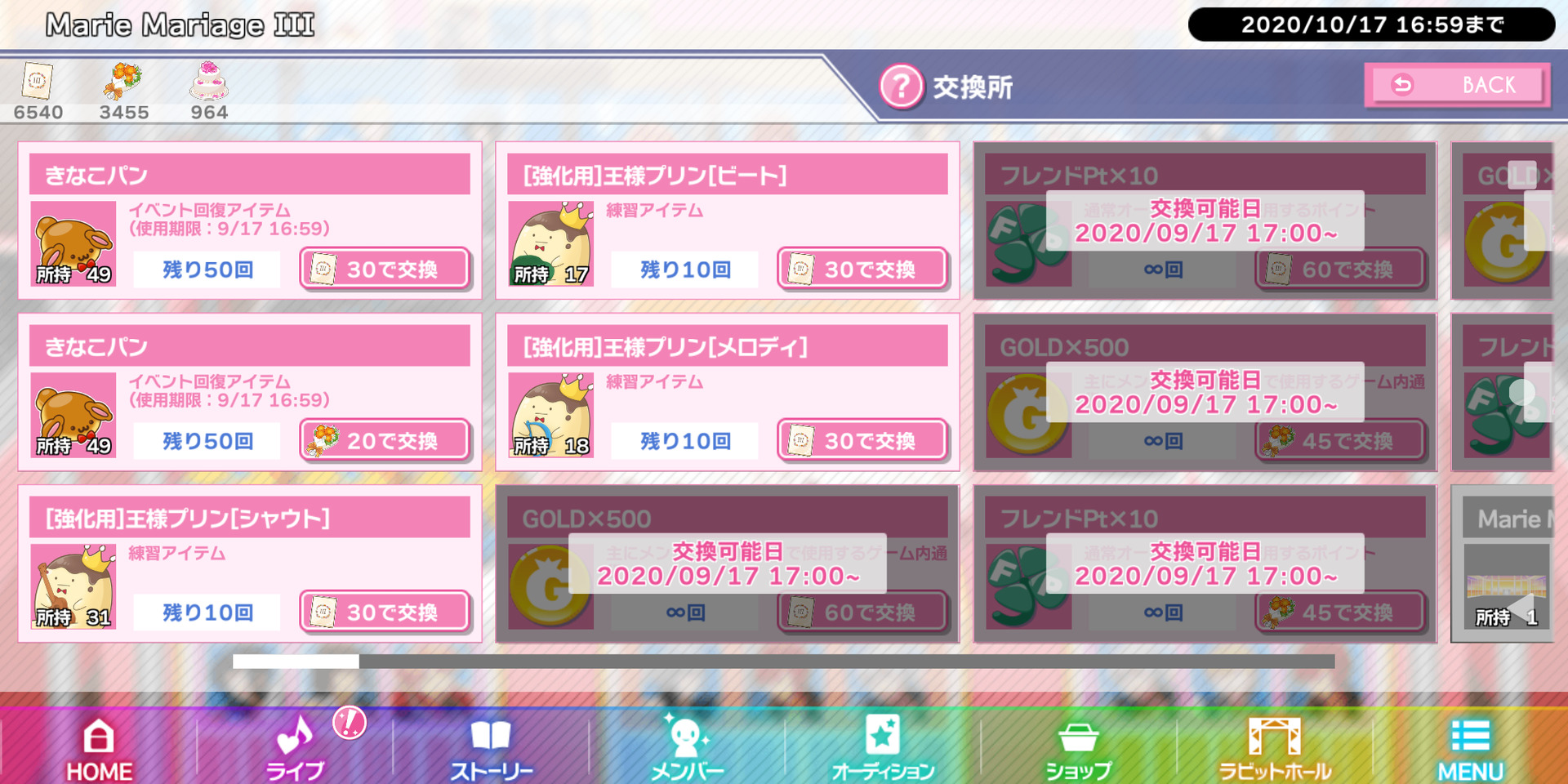Screen dimensions: 1568x784
Task: Tap the BACK button
Action: 1458,85
